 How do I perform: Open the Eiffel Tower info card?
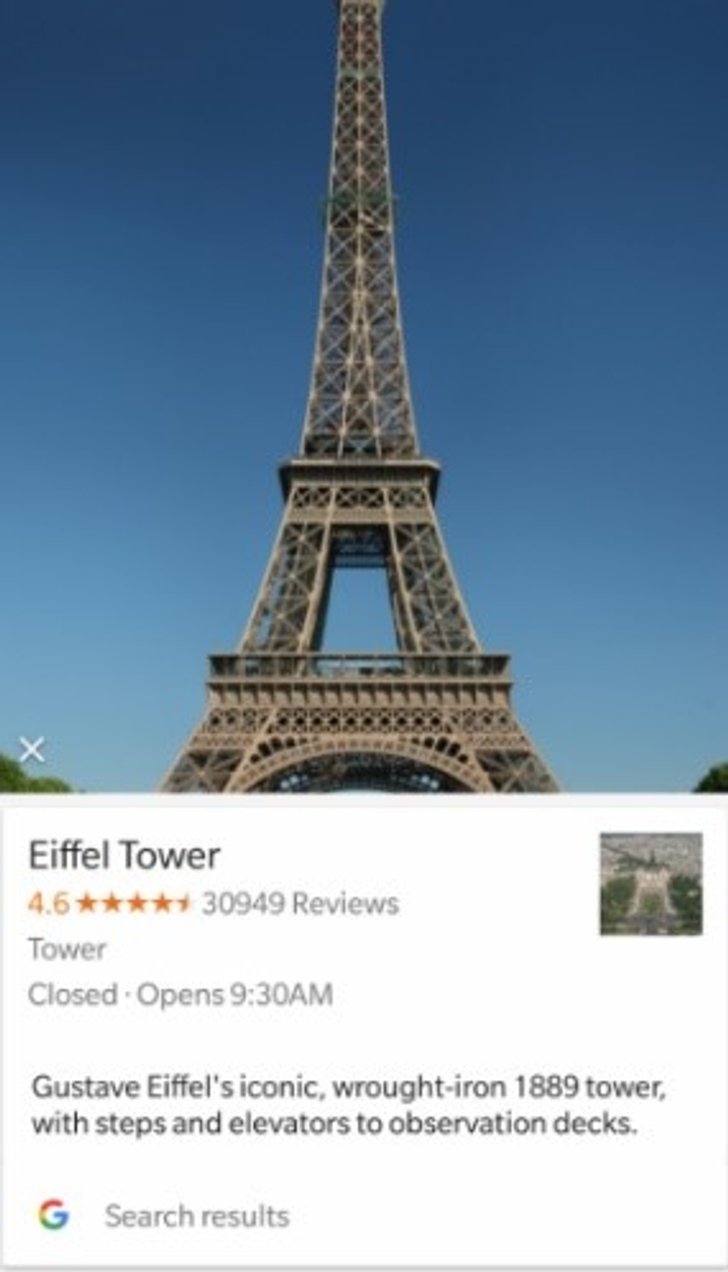click(124, 855)
